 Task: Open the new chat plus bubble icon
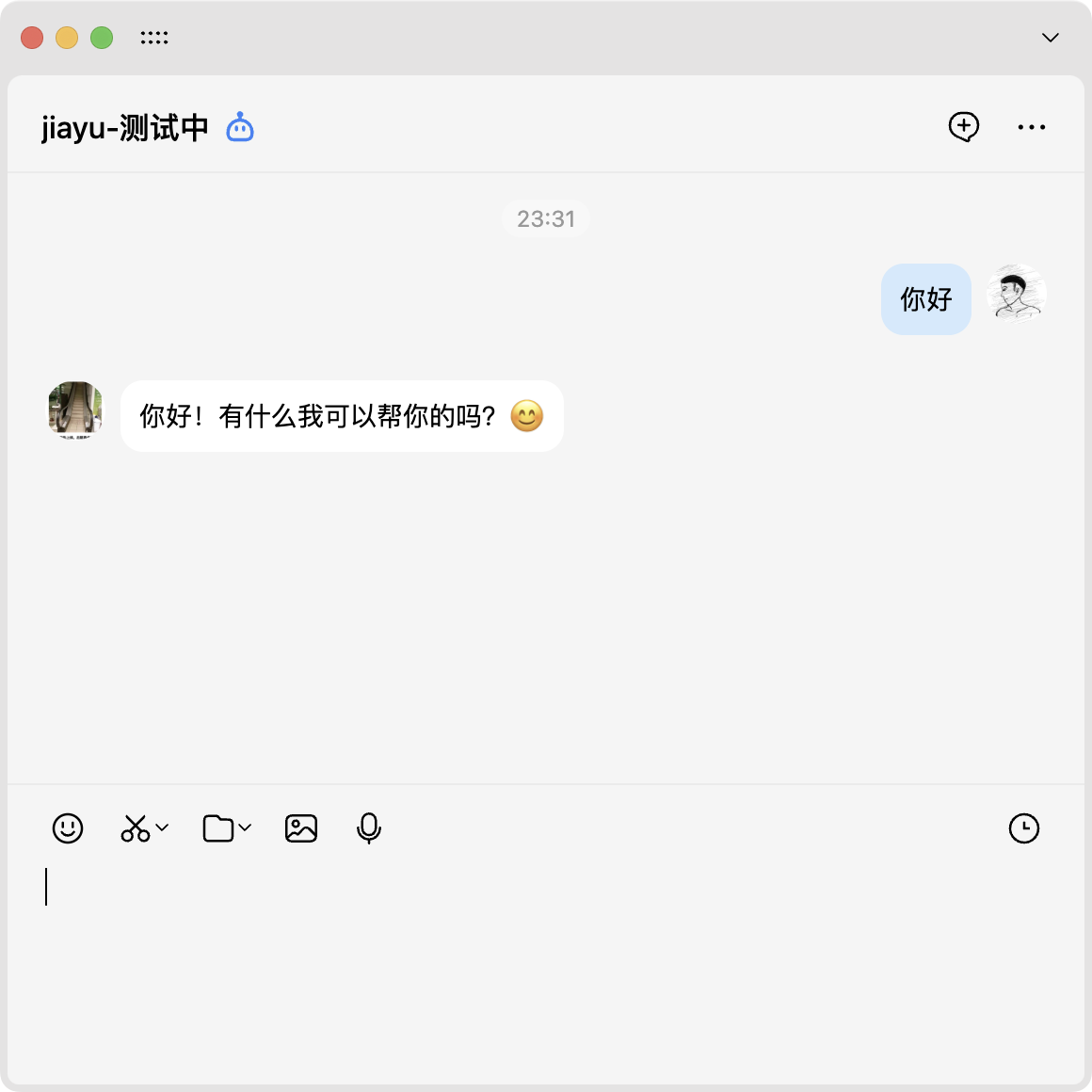pos(963,126)
